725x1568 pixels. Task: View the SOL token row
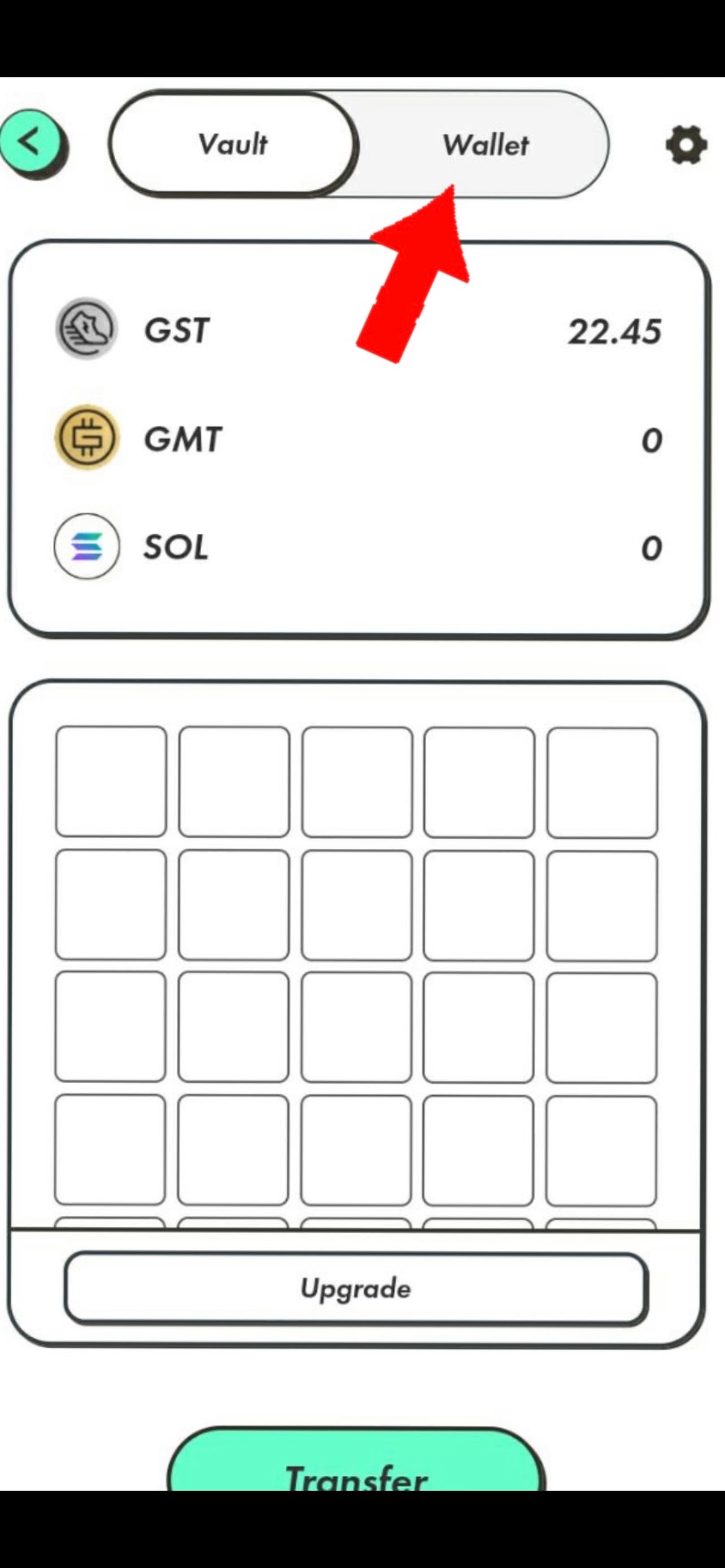click(x=358, y=546)
